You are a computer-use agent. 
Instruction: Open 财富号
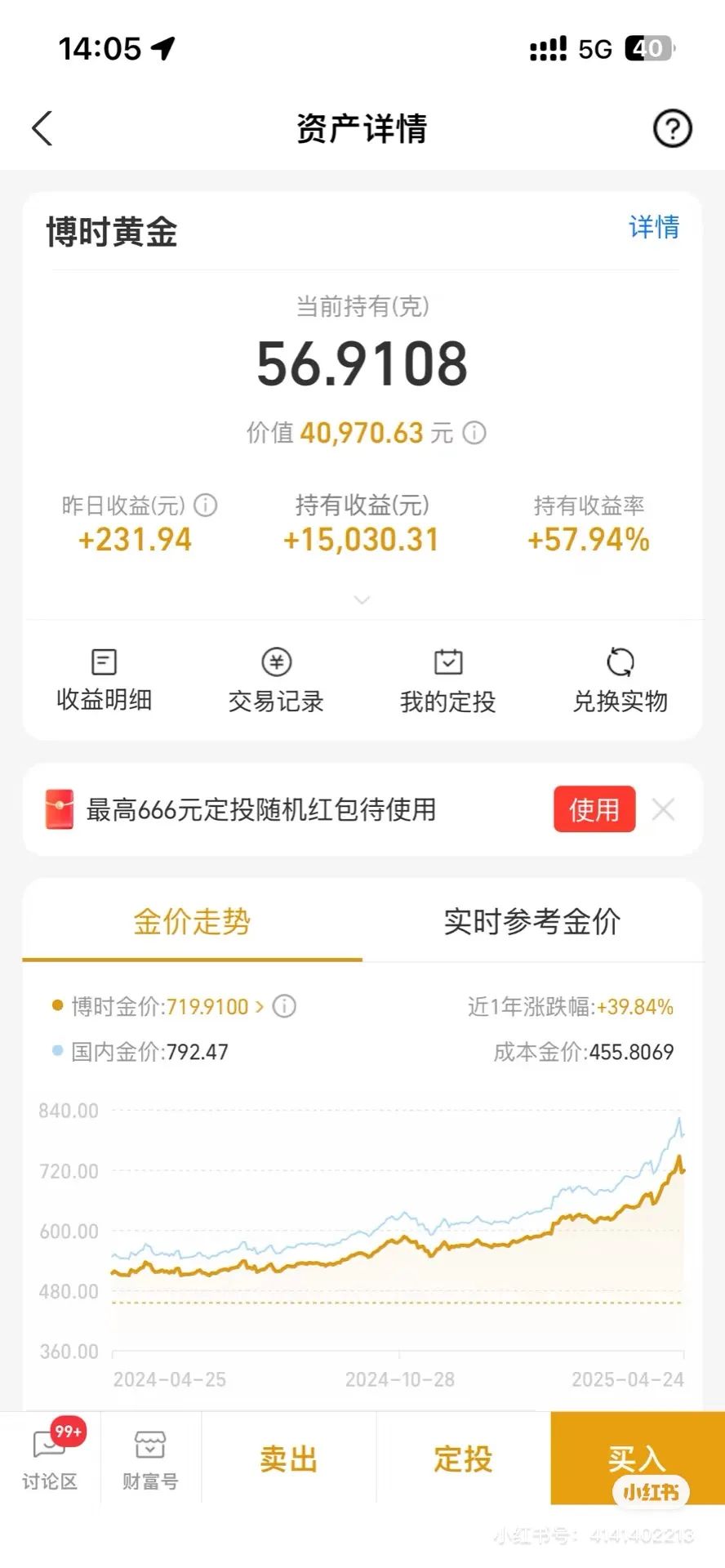click(x=150, y=1459)
